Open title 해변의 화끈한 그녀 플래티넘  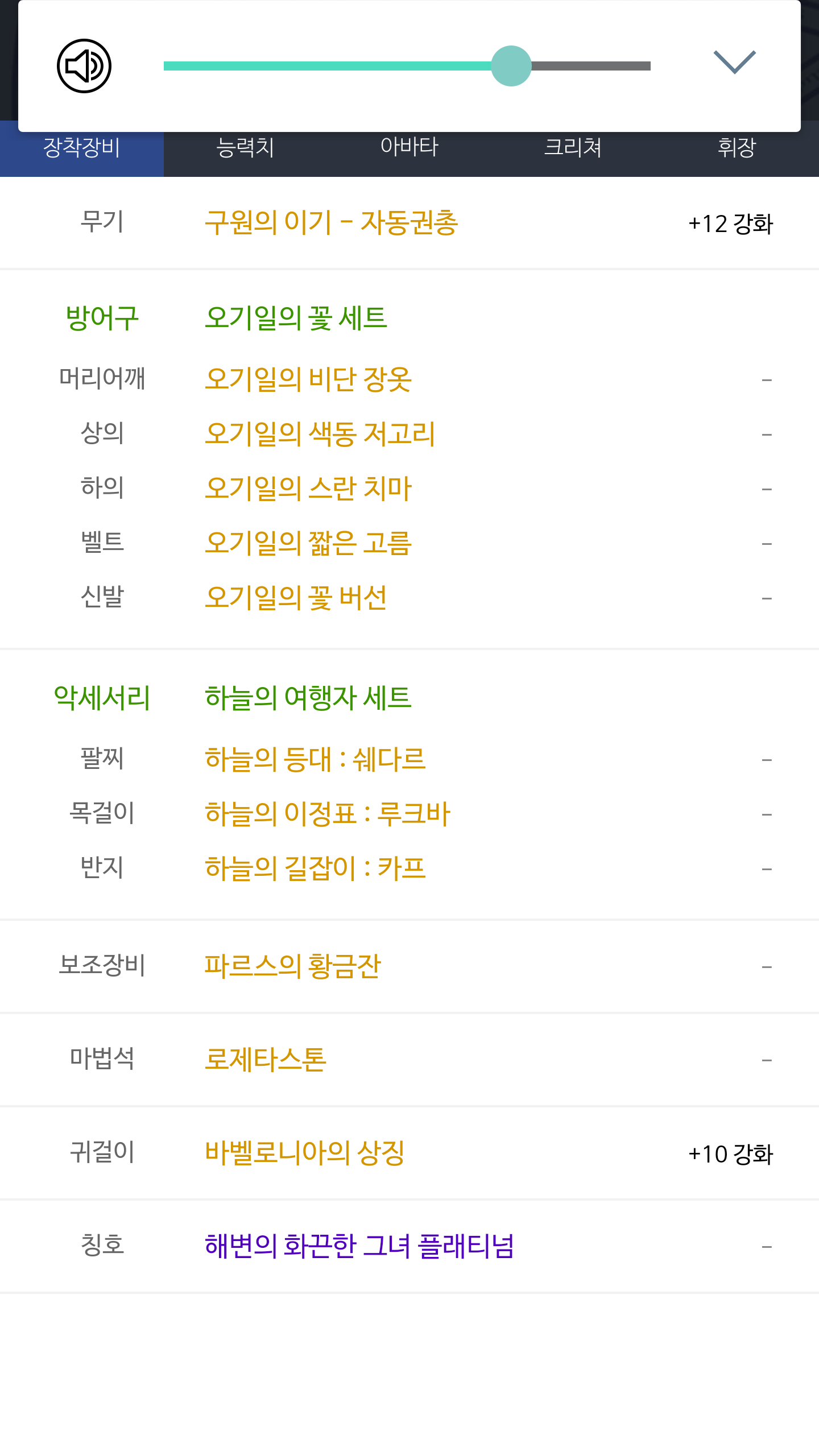point(359,1246)
